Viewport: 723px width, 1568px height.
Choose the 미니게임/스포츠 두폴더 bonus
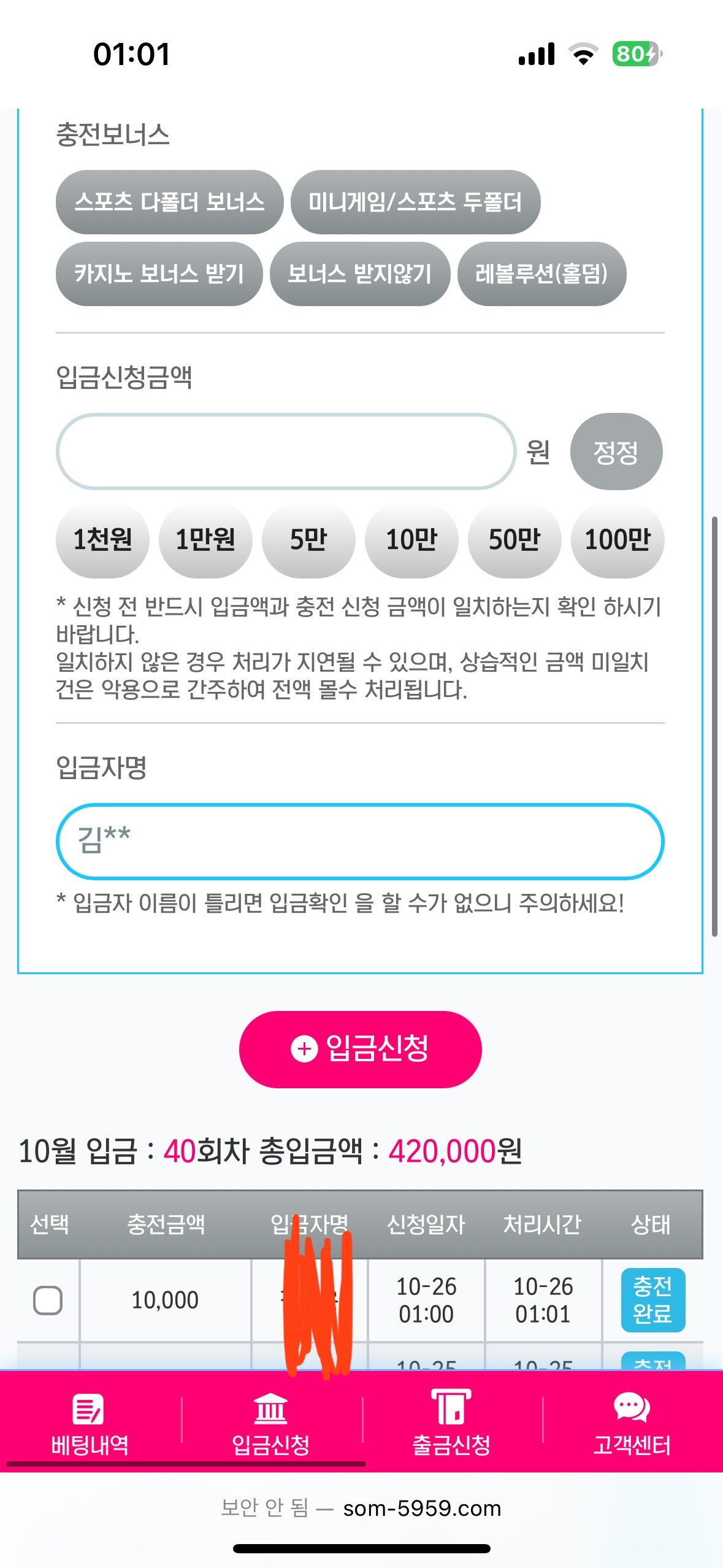[x=415, y=202]
